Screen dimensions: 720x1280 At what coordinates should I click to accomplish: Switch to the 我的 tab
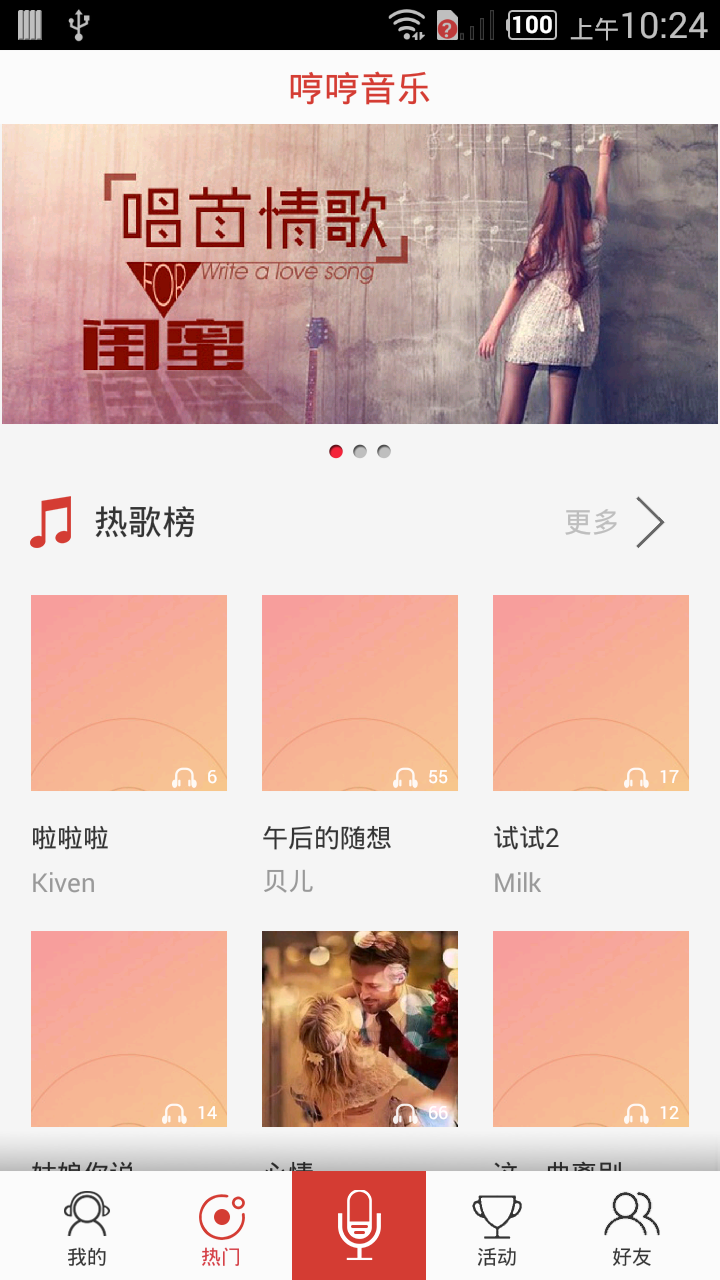point(87,1228)
